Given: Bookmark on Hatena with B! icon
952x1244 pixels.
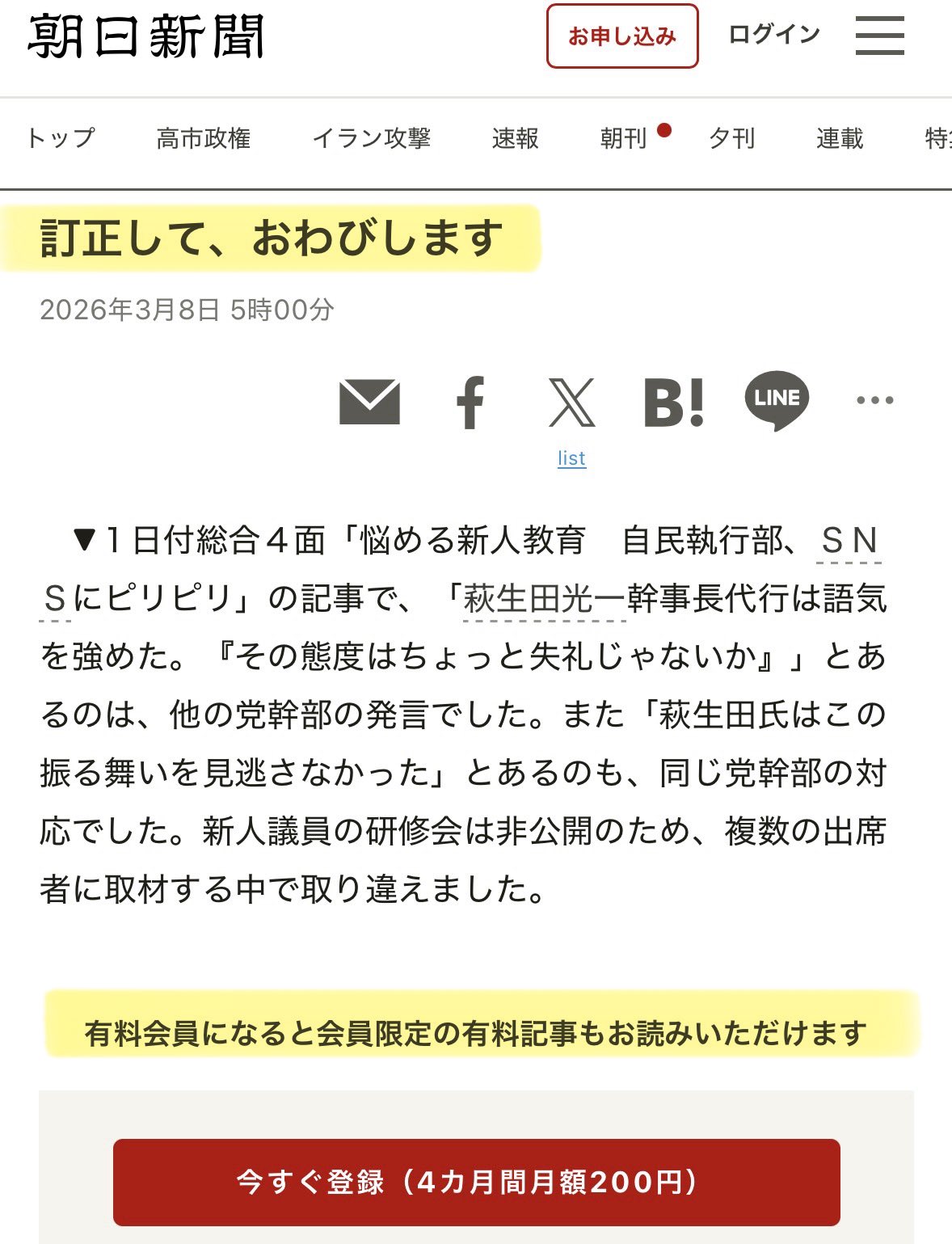Looking at the screenshot, I should 673,401.
